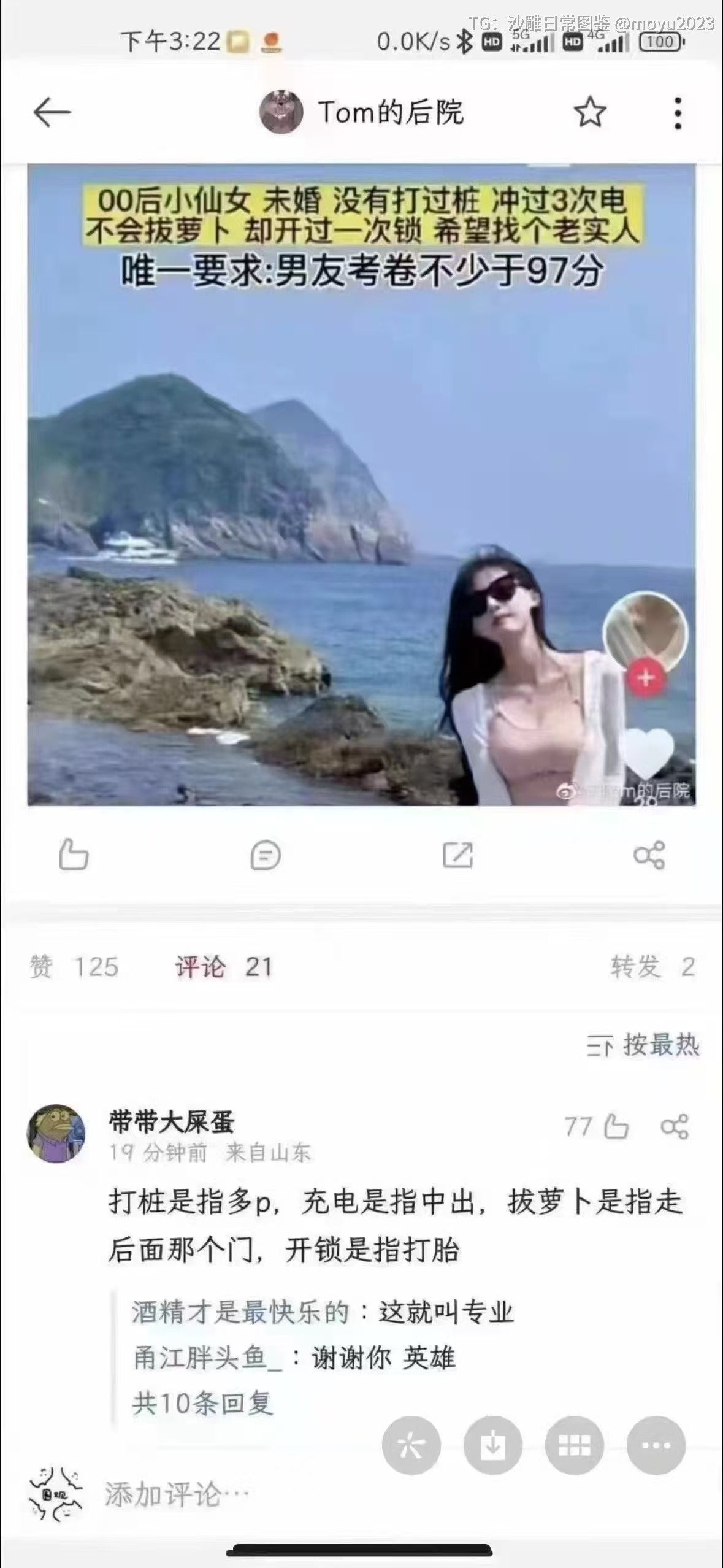Tap the comment icon under the post

(x=266, y=855)
